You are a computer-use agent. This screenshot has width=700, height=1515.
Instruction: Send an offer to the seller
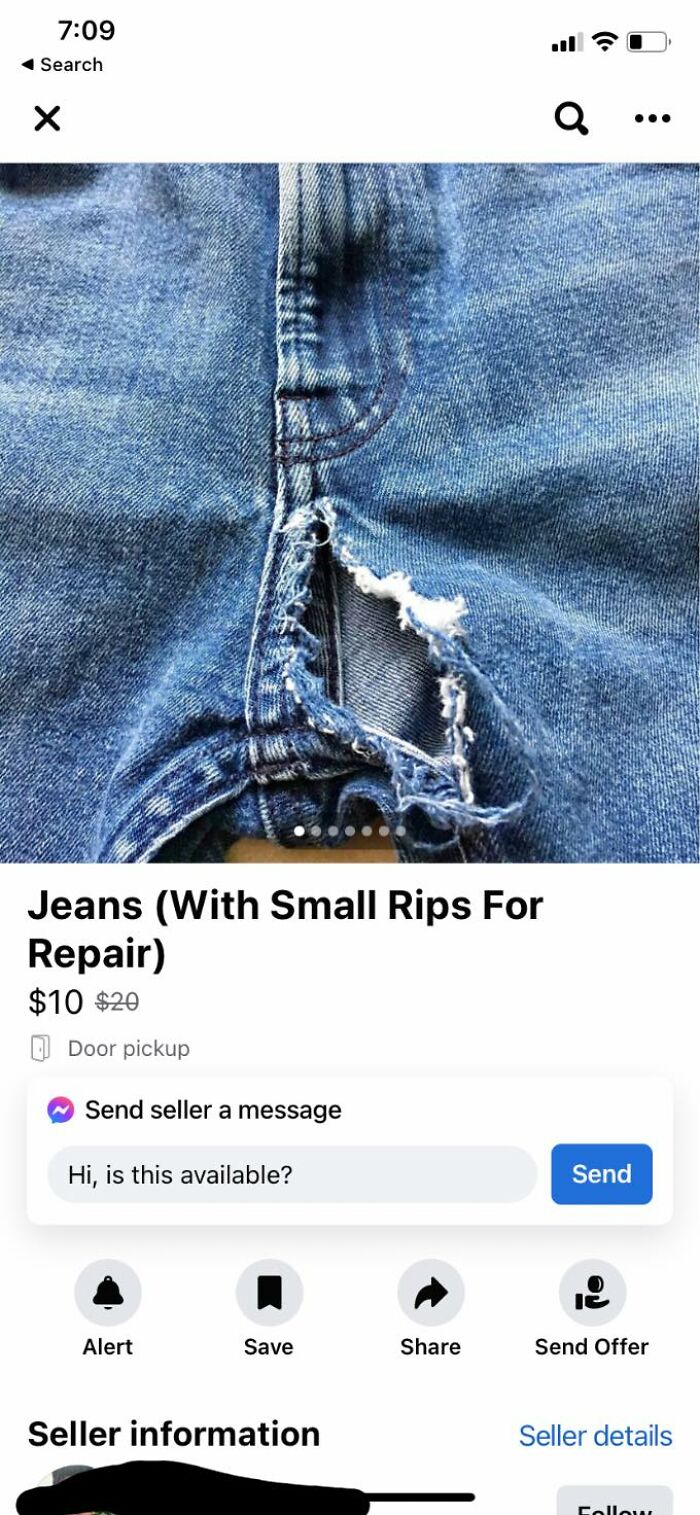pyautogui.click(x=592, y=1293)
